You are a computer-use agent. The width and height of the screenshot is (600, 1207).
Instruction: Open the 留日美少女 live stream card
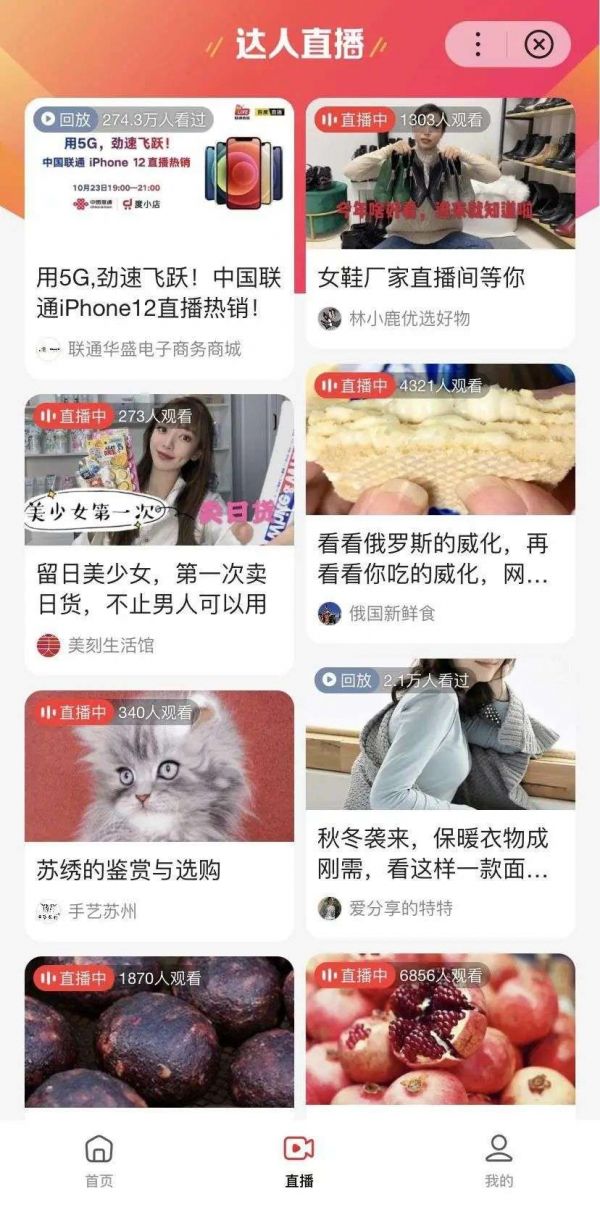(x=159, y=532)
